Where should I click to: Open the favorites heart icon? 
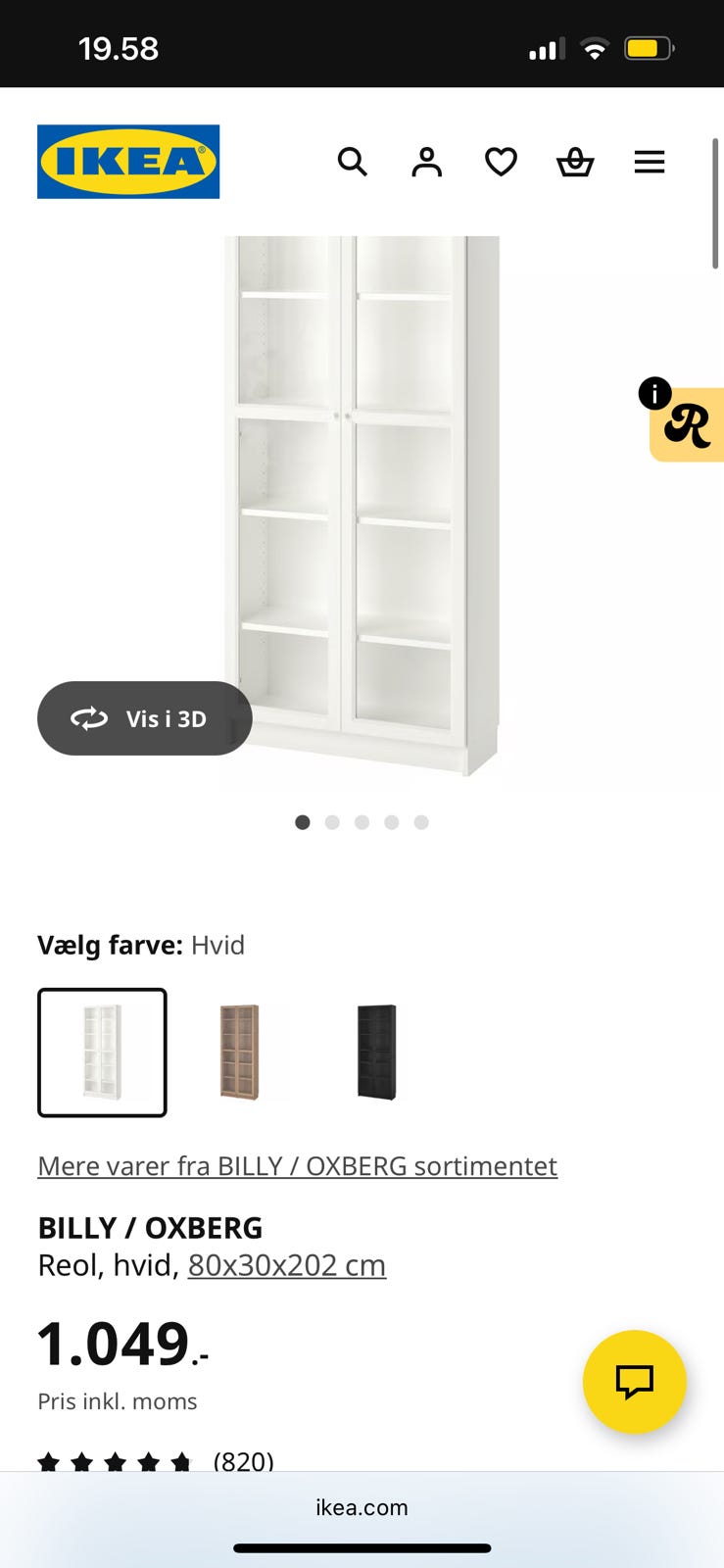501,162
